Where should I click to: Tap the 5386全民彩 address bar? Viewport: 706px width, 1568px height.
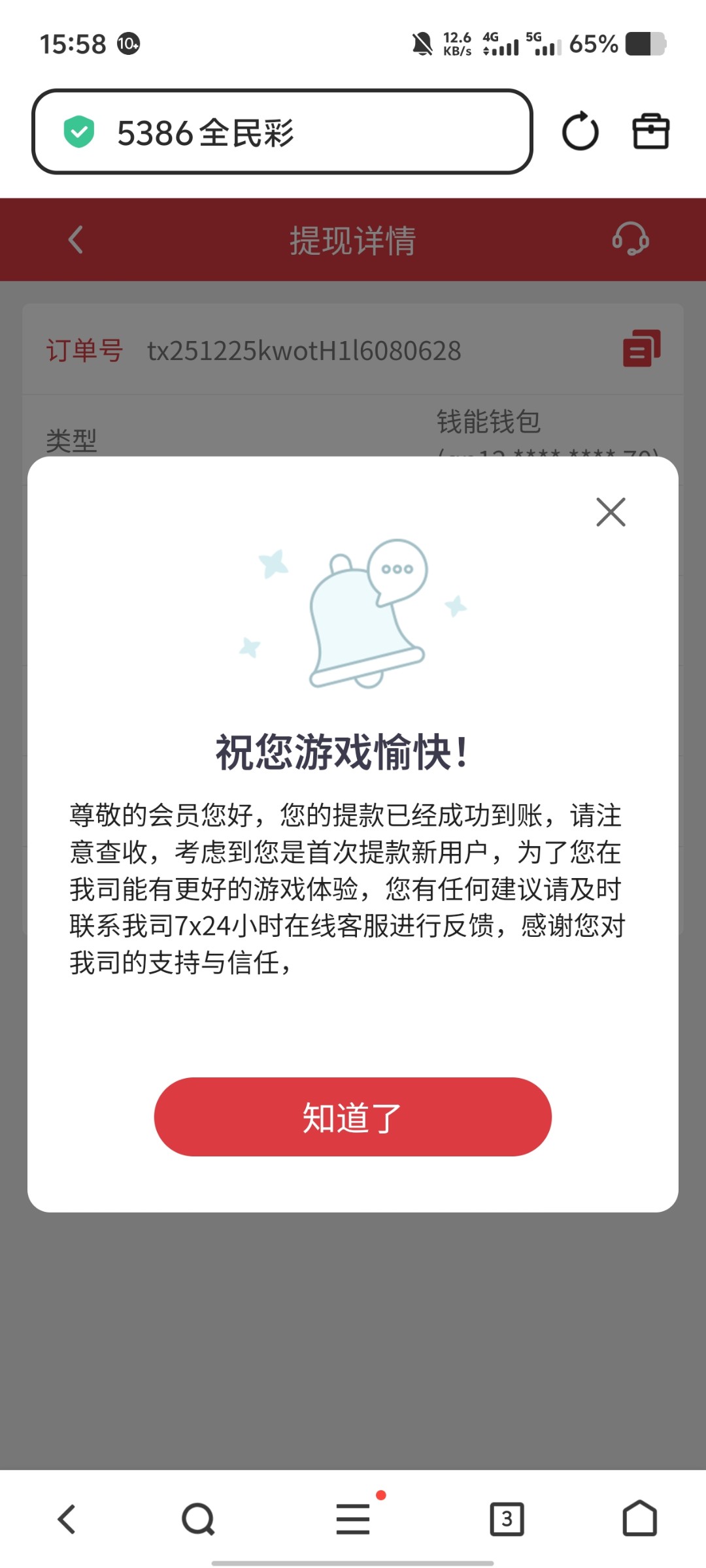pos(282,132)
